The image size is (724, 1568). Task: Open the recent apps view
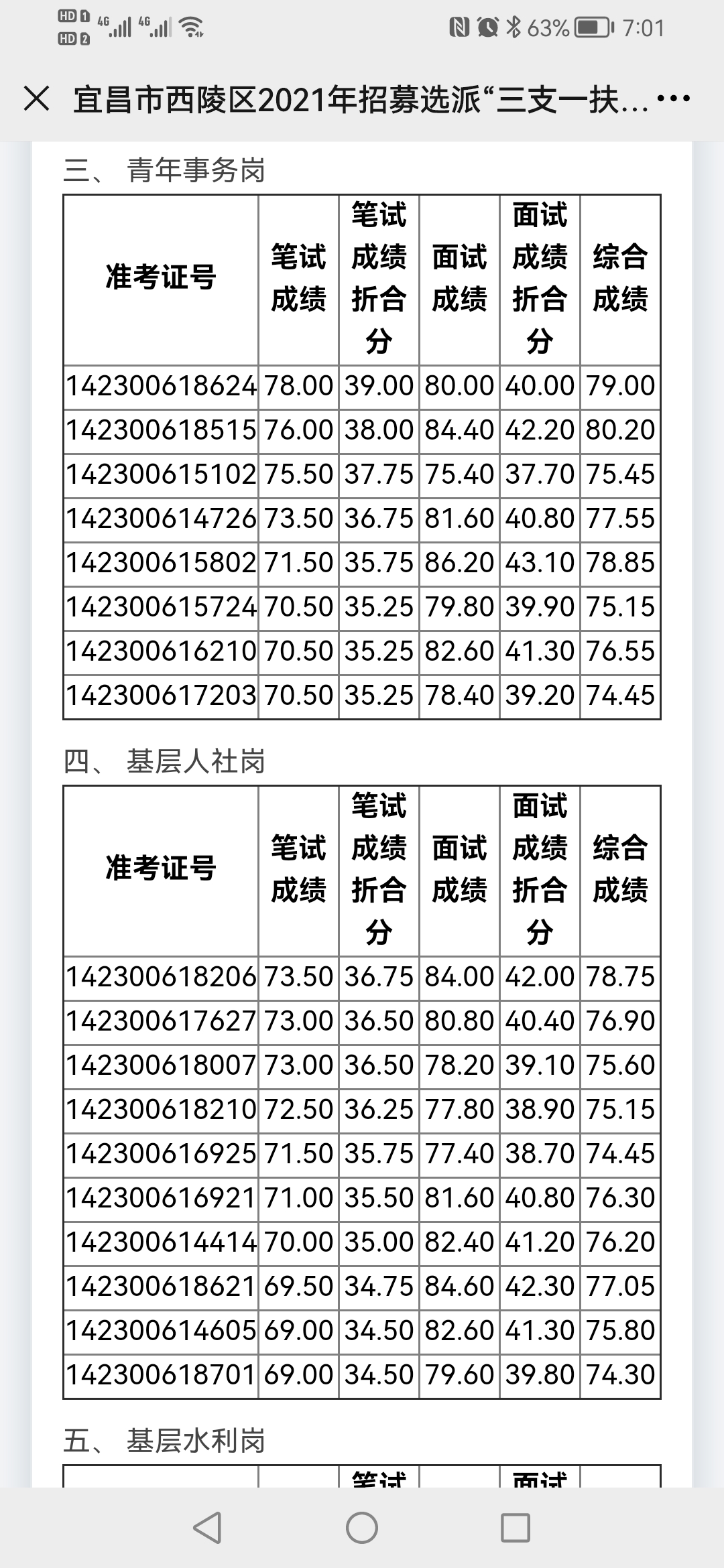[516, 1528]
